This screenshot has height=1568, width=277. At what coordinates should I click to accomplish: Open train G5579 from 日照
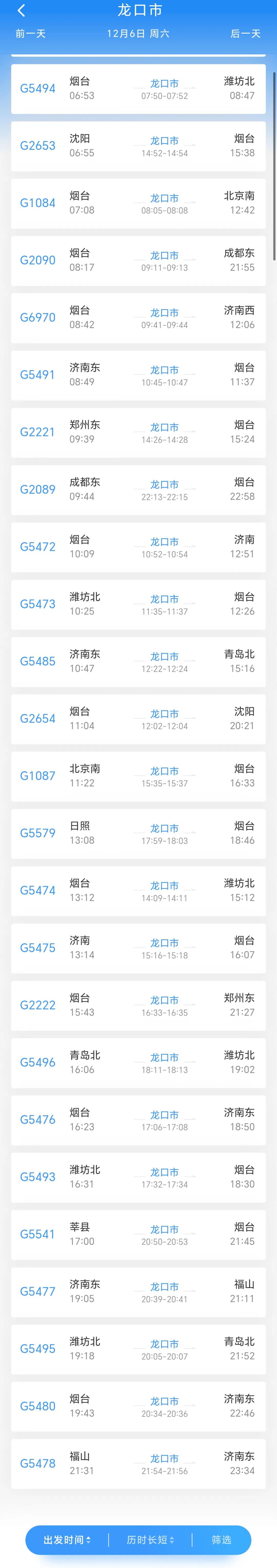(138, 833)
